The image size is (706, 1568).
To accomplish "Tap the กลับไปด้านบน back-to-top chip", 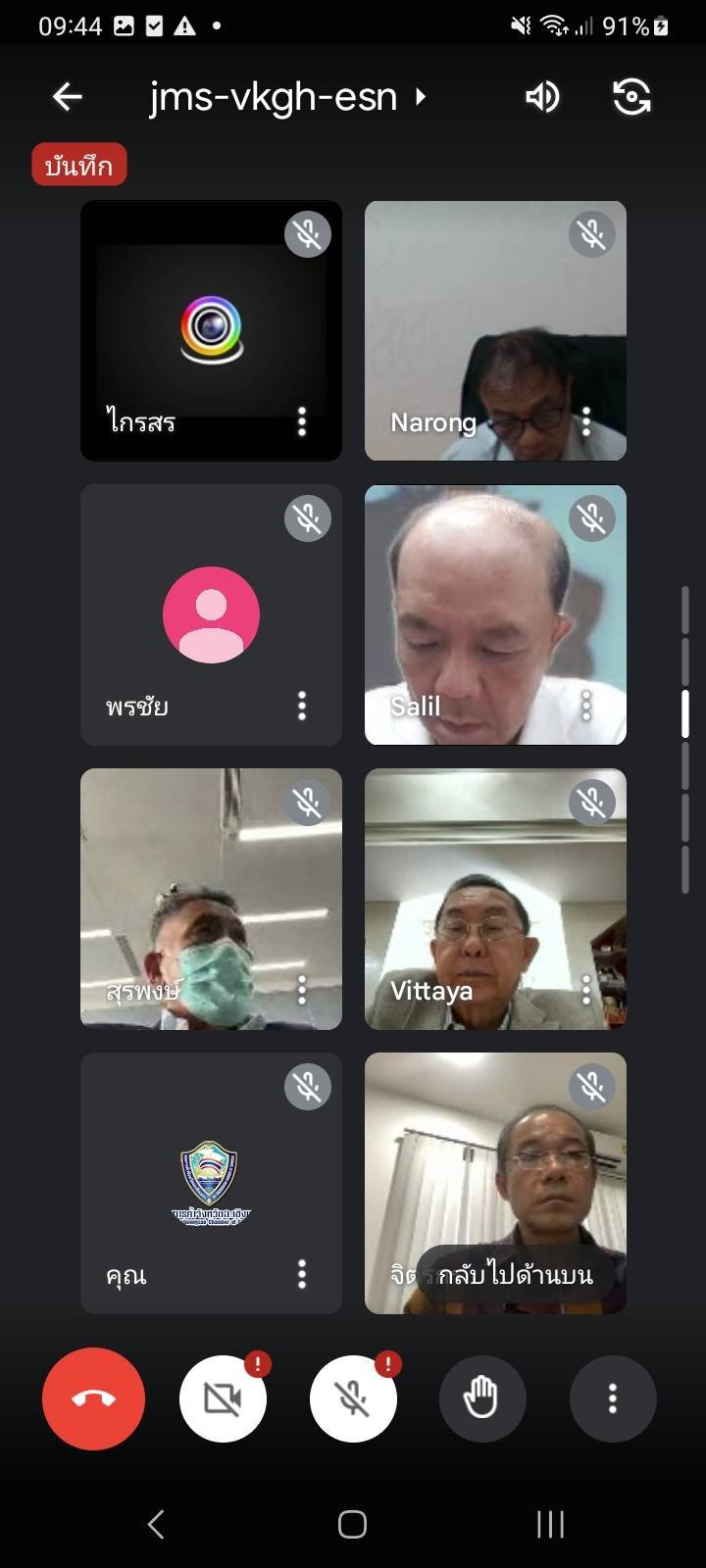I will pyautogui.click(x=516, y=1275).
